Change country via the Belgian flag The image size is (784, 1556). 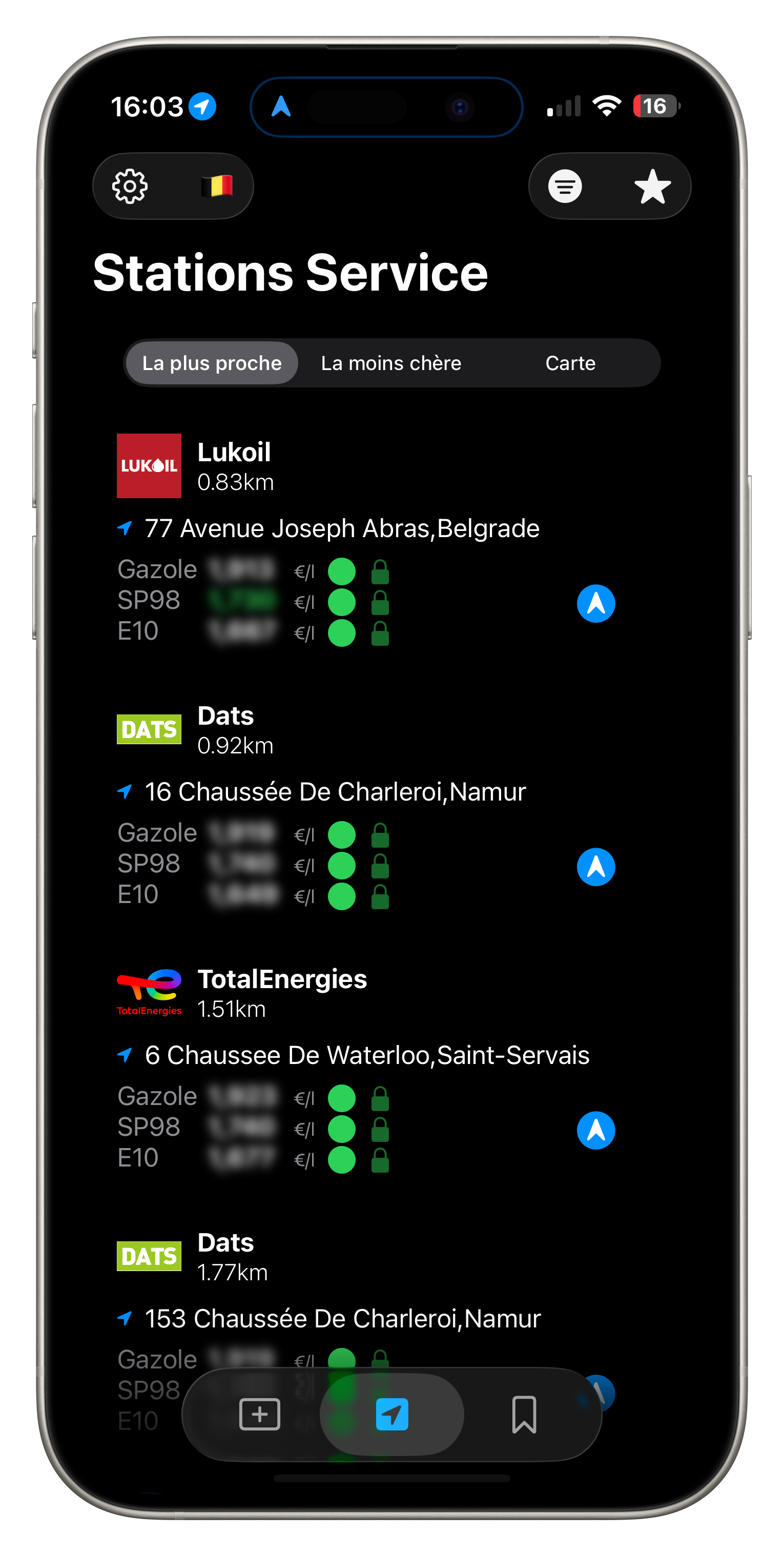pos(217,186)
